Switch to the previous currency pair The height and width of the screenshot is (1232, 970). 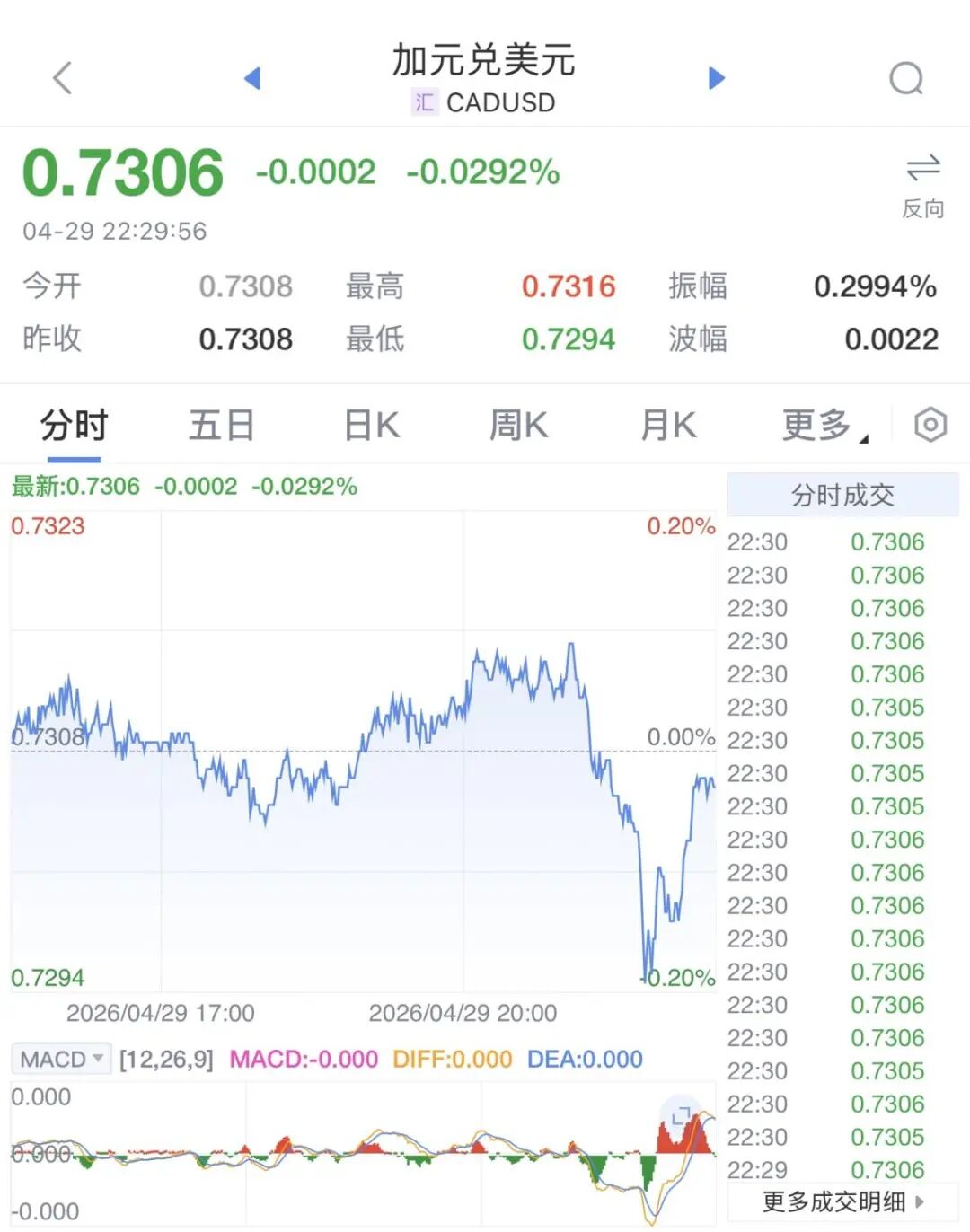tap(252, 78)
